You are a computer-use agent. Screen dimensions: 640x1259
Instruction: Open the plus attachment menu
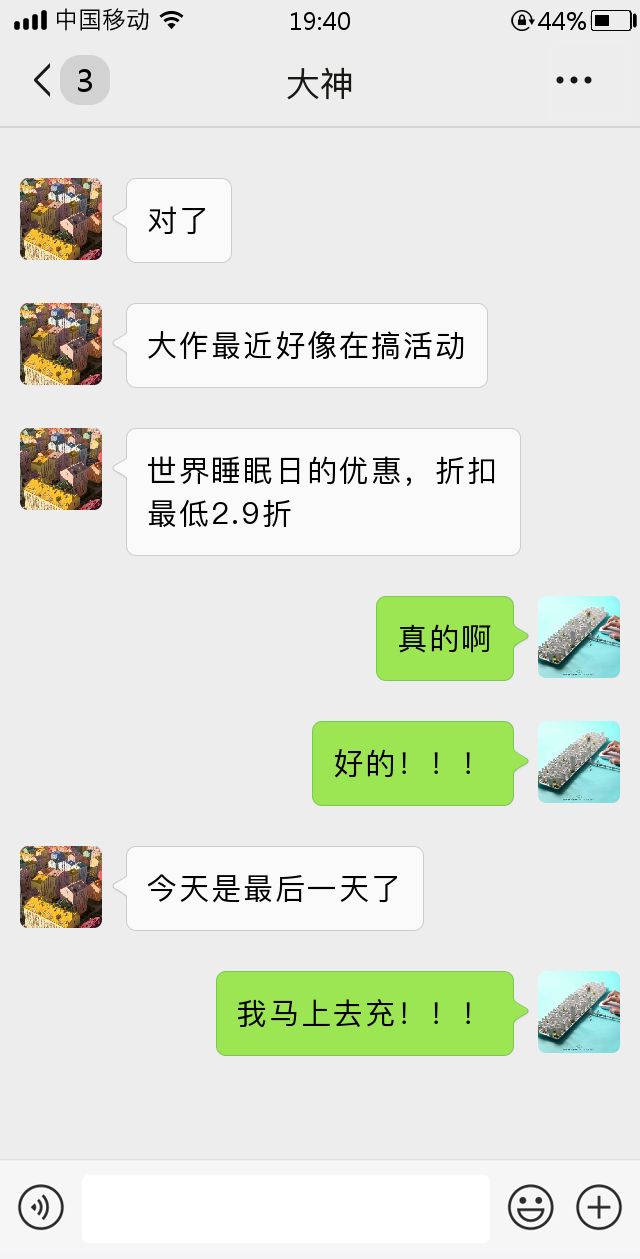pos(598,1207)
